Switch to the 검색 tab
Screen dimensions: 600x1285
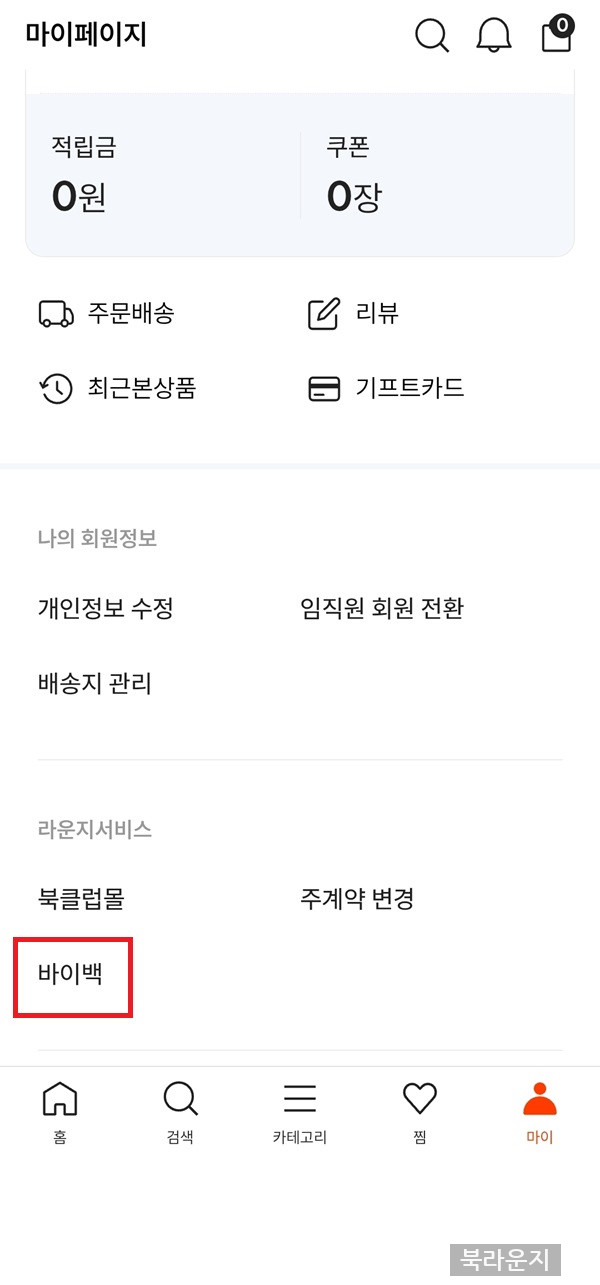click(x=180, y=1112)
